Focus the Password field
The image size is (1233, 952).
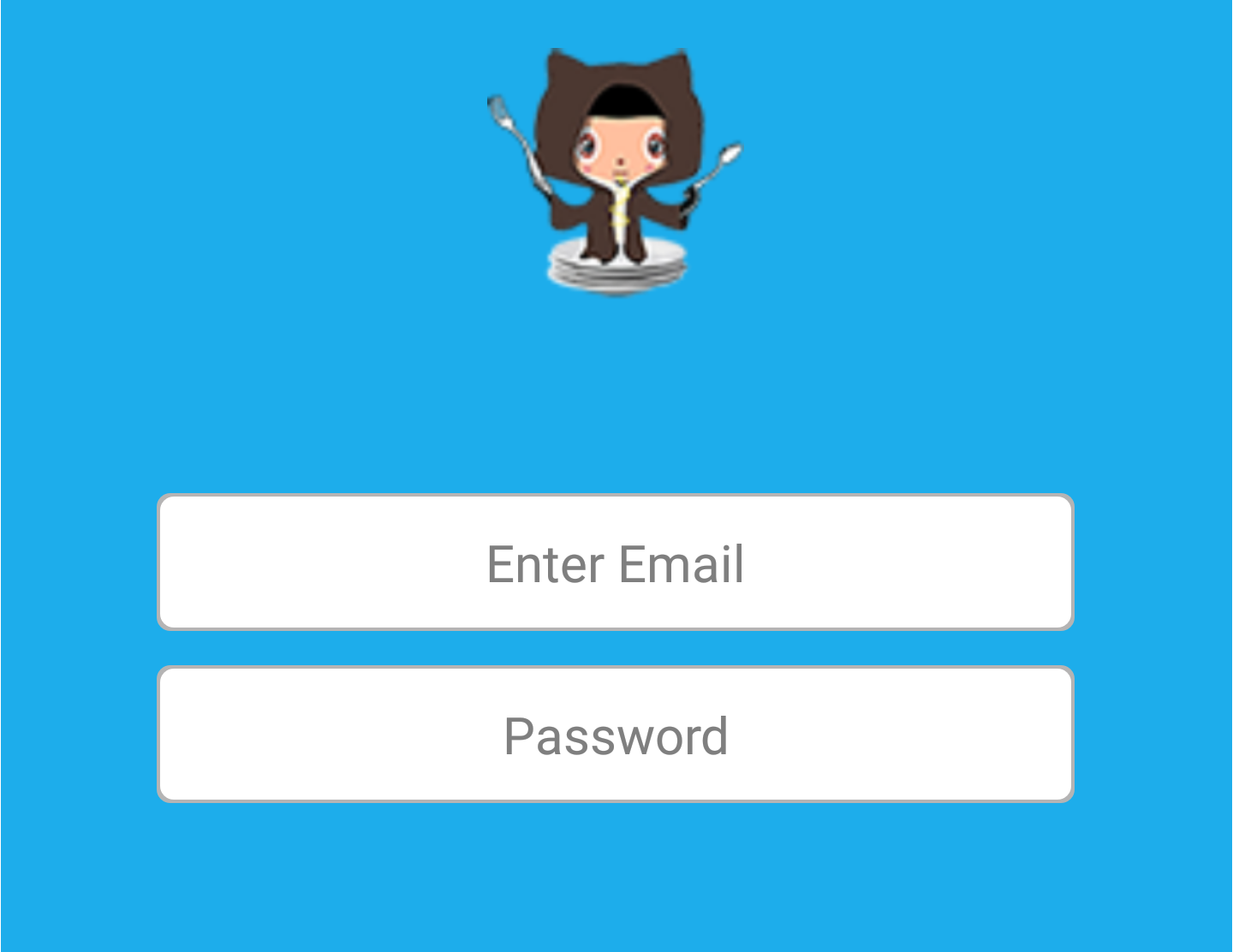point(615,735)
